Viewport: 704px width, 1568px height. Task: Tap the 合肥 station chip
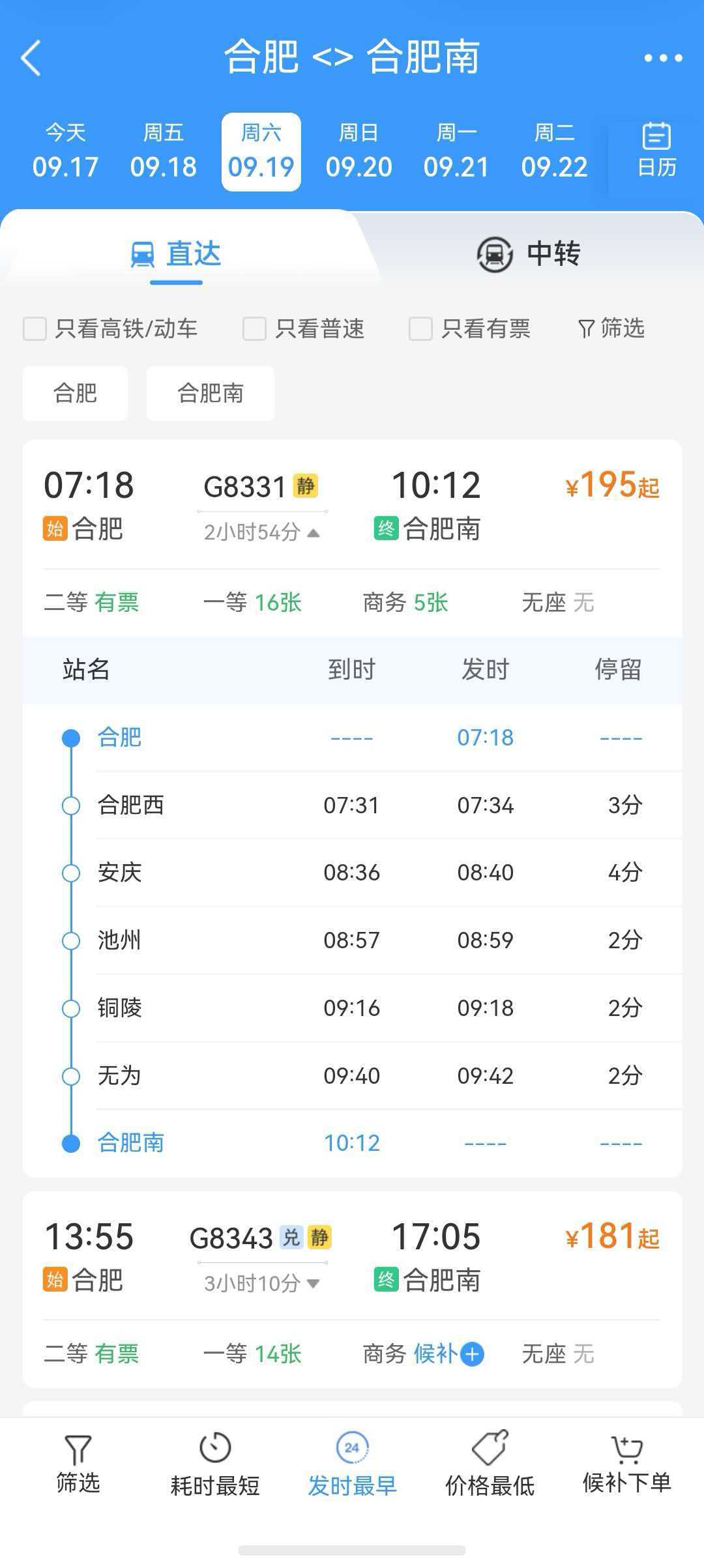pyautogui.click(x=75, y=393)
